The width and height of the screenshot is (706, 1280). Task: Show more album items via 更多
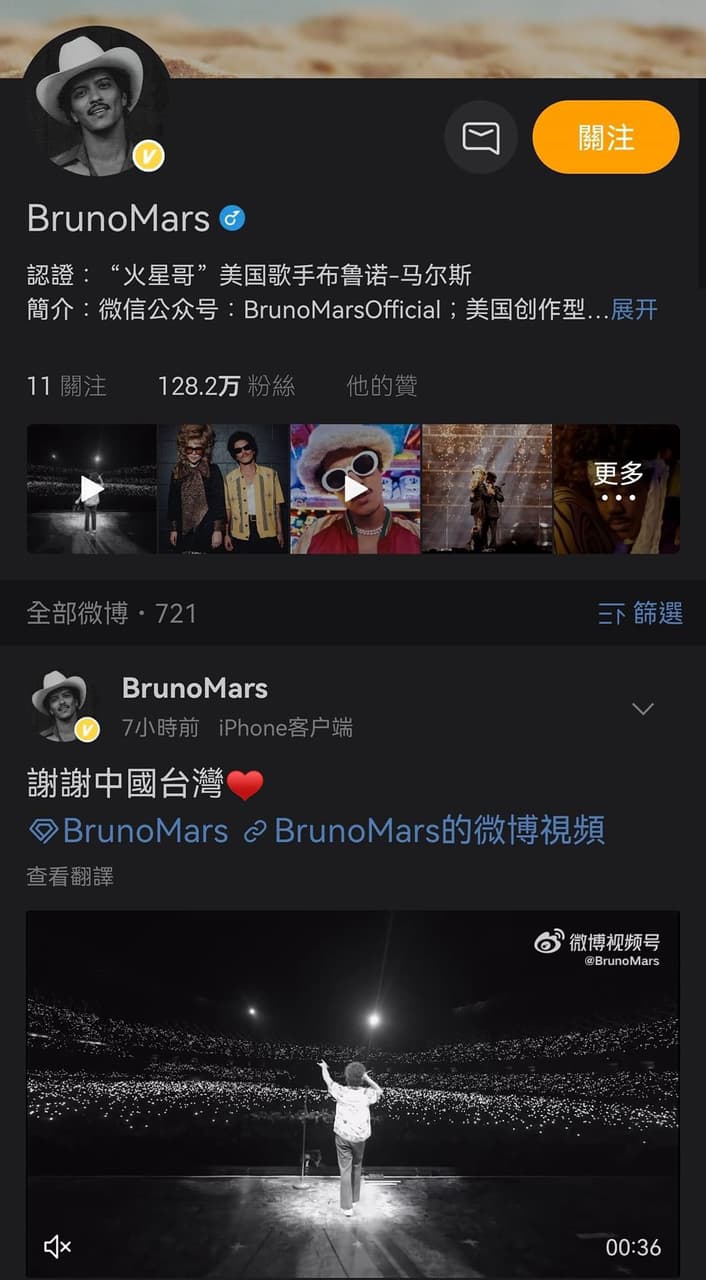tap(617, 480)
